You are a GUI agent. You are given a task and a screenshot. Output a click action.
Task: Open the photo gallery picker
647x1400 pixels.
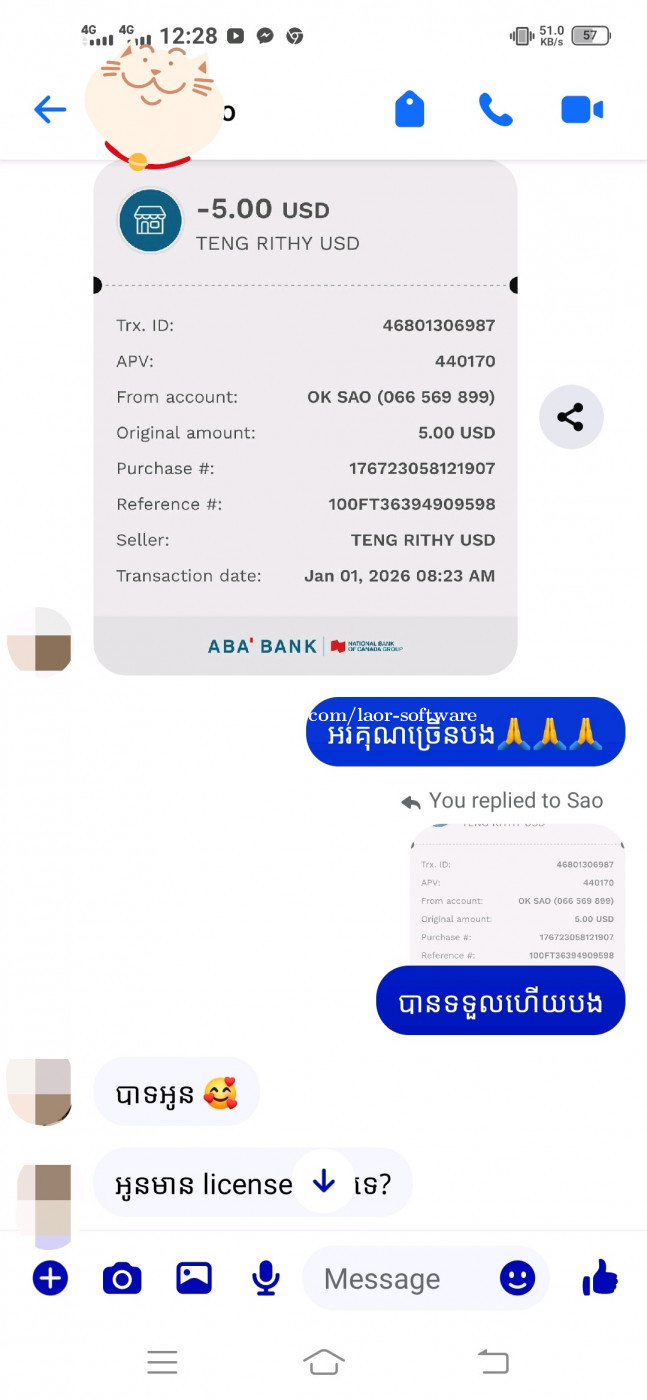pyautogui.click(x=194, y=1278)
